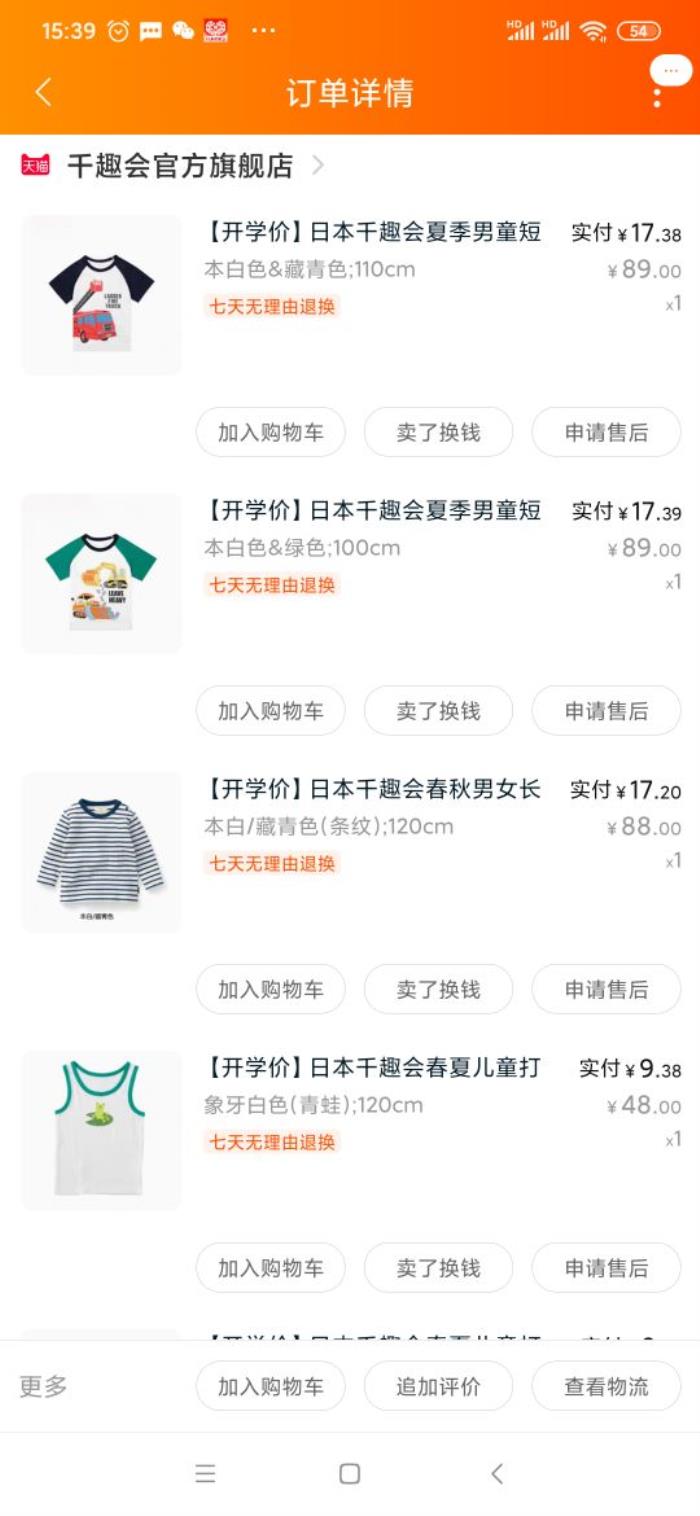The height and width of the screenshot is (1516, 700).
Task: Write an additional review via 追加评价
Action: click(438, 1387)
